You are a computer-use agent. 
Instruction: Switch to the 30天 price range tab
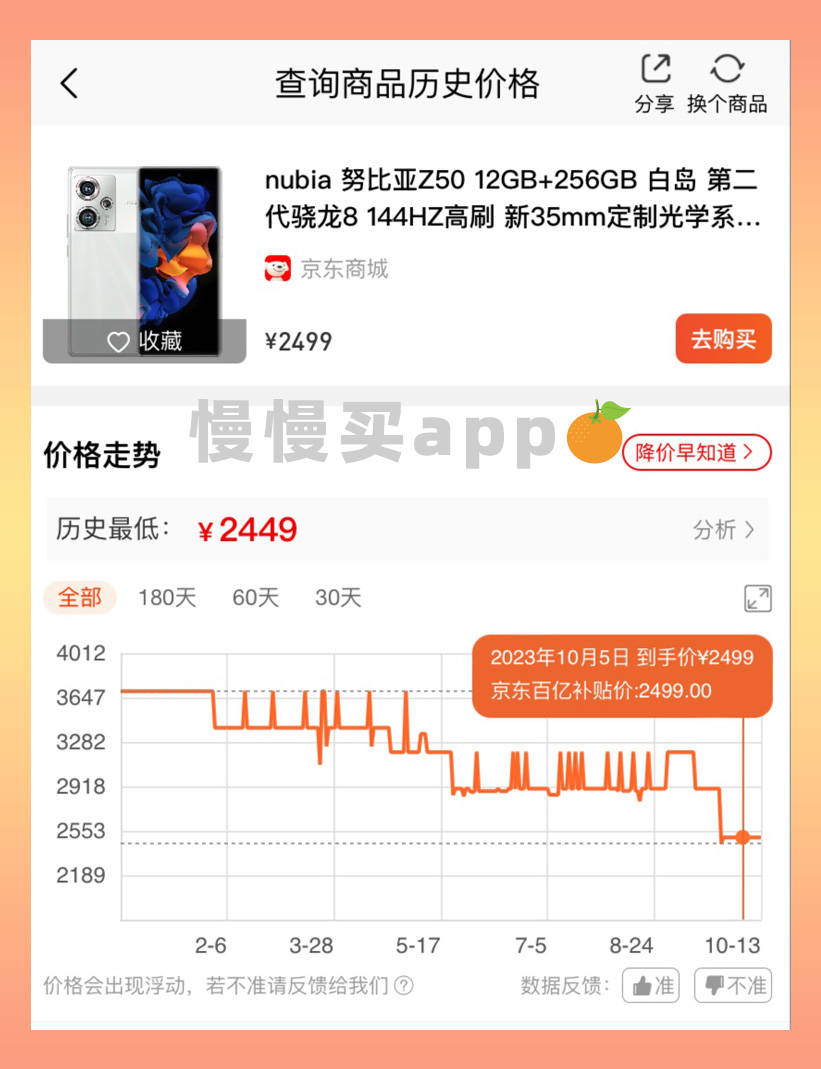340,596
